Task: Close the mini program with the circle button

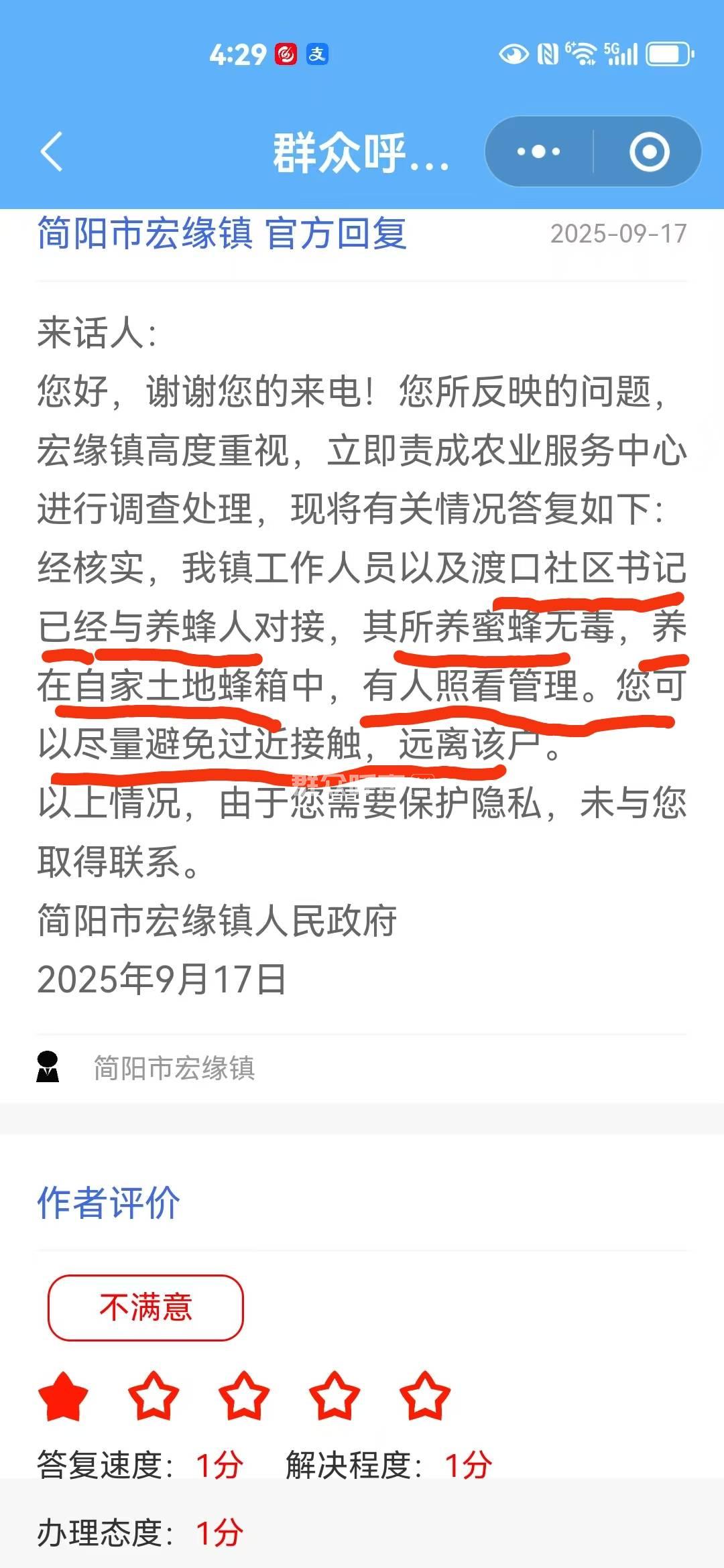Action: click(x=649, y=151)
